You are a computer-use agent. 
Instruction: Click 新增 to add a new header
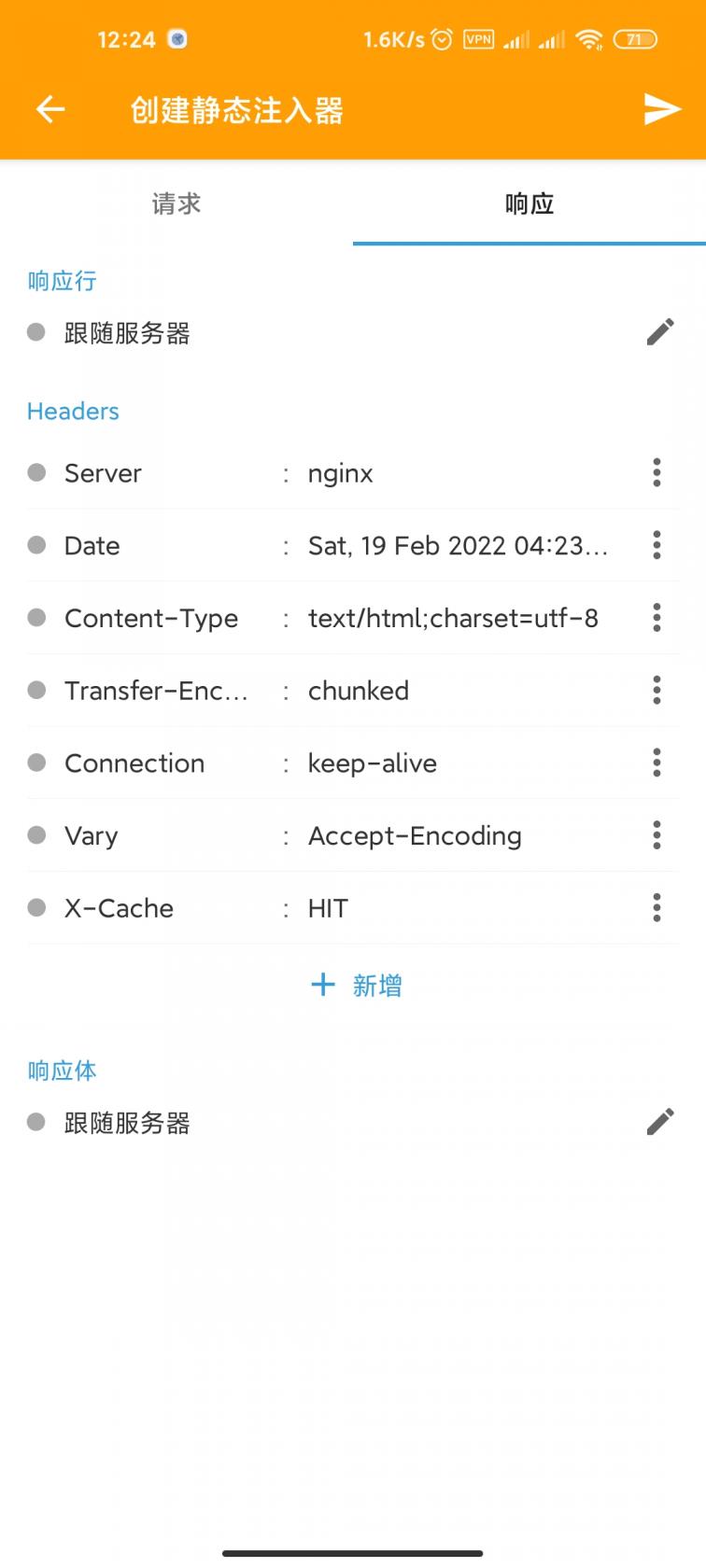point(356,985)
